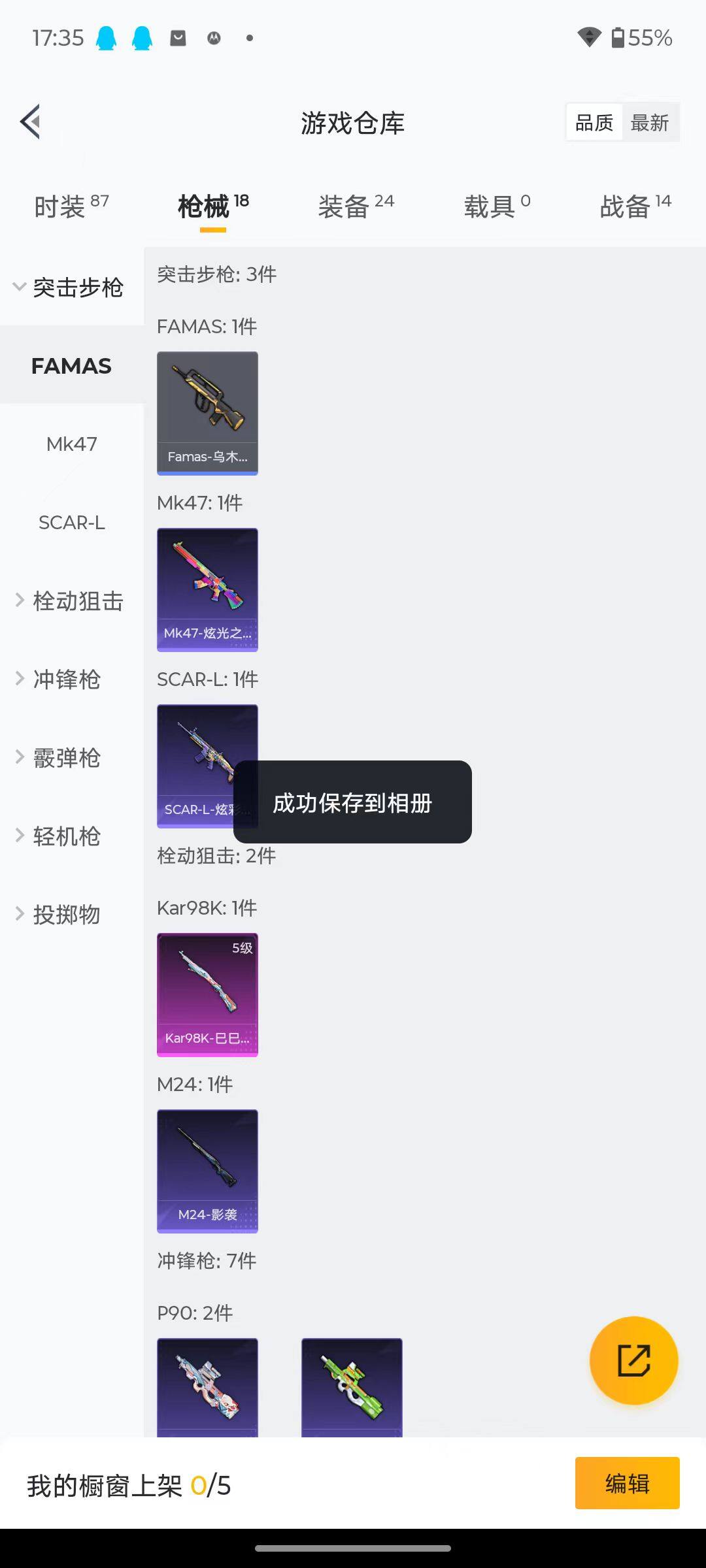Switch to the 装备 tab
Screen dimensions: 706x1568
pos(356,207)
